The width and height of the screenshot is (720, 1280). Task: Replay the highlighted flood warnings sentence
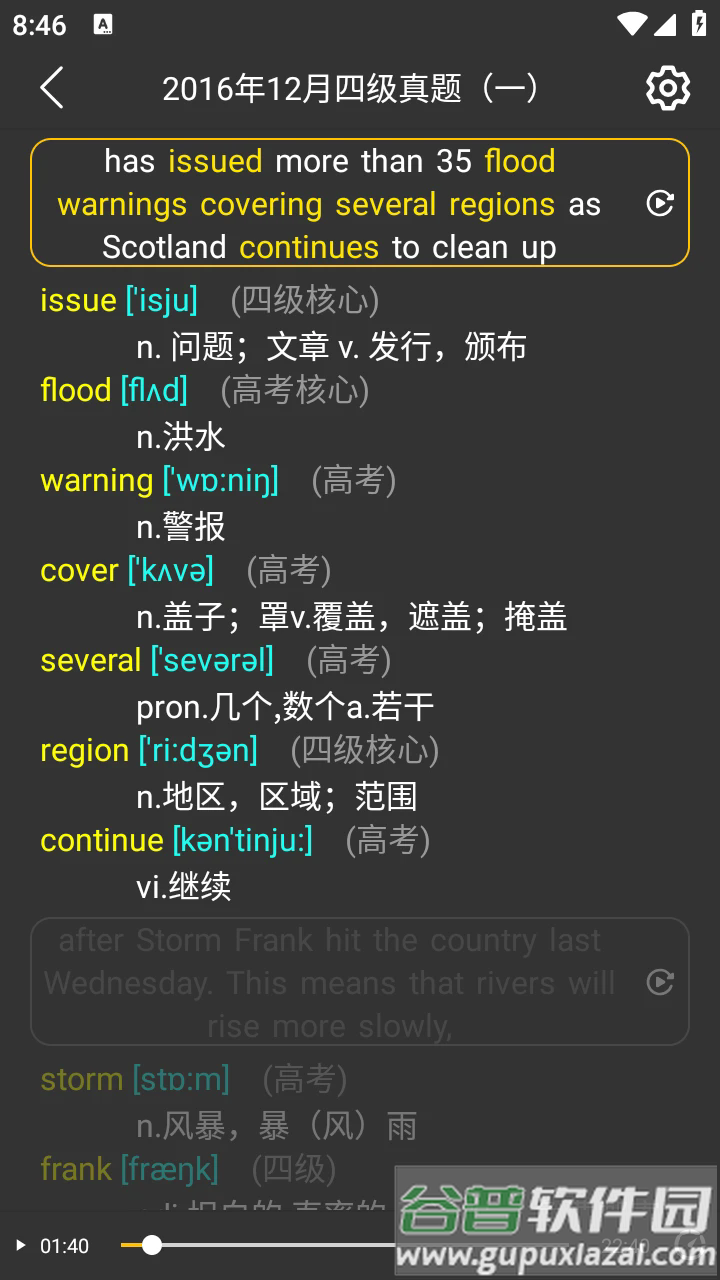tap(659, 203)
